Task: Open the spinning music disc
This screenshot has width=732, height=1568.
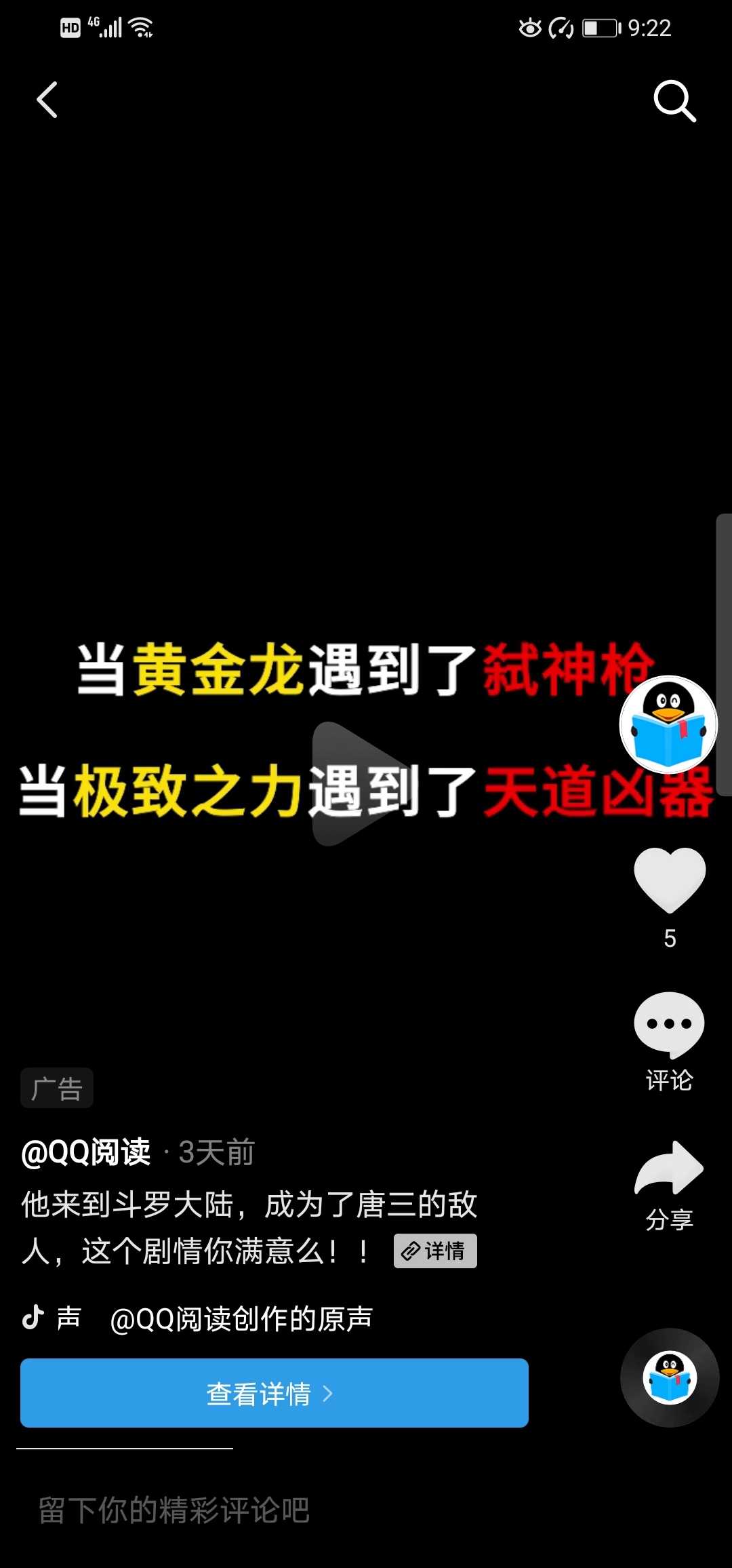Action: (x=669, y=1377)
